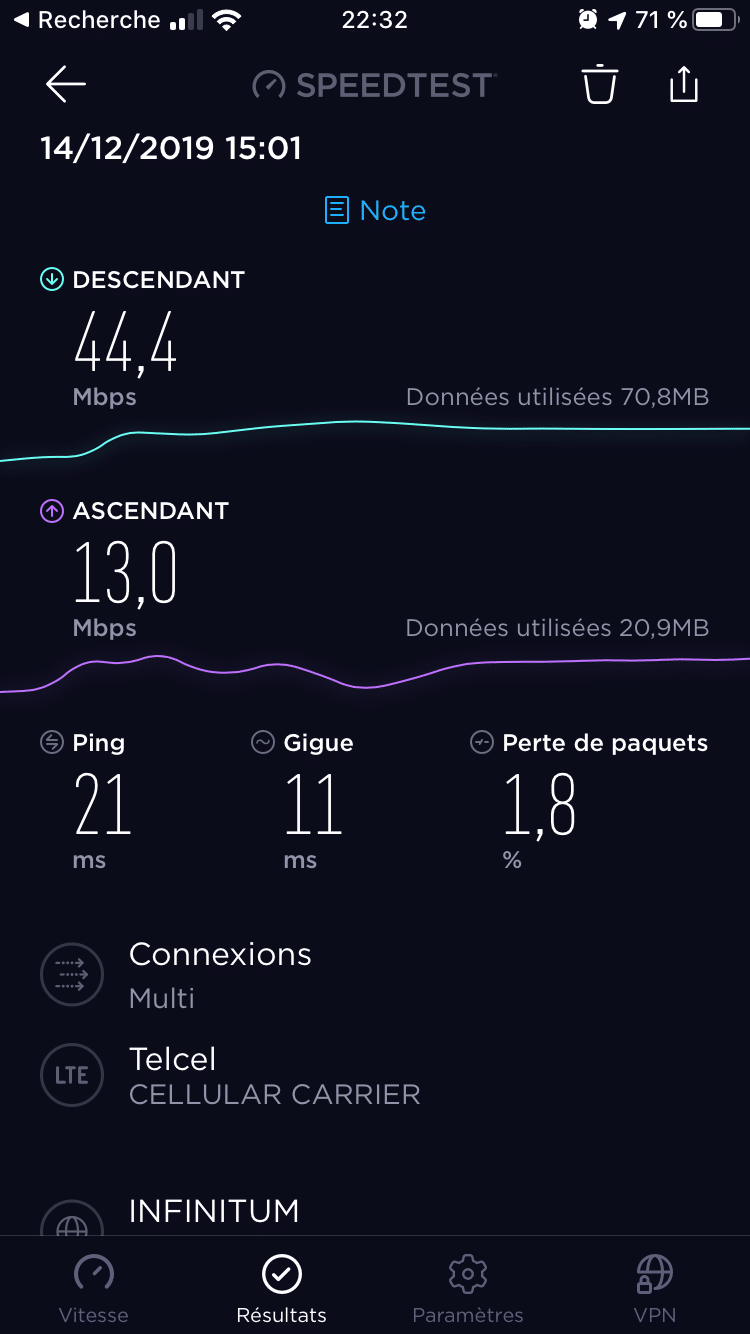Switch to the VPN tab
Viewport: 750px width, 1334px height.
(655, 1288)
